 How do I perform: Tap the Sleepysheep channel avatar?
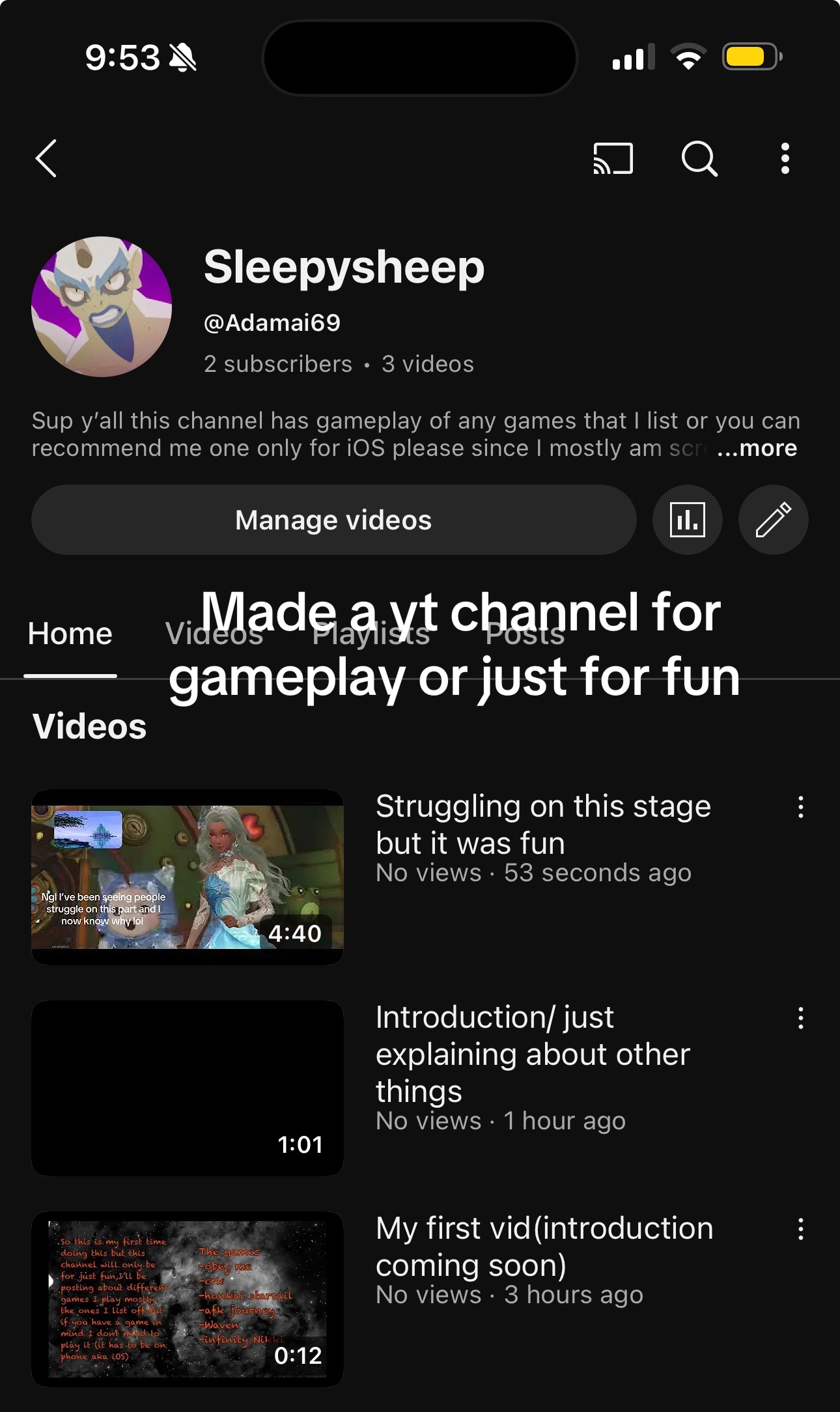(102, 306)
